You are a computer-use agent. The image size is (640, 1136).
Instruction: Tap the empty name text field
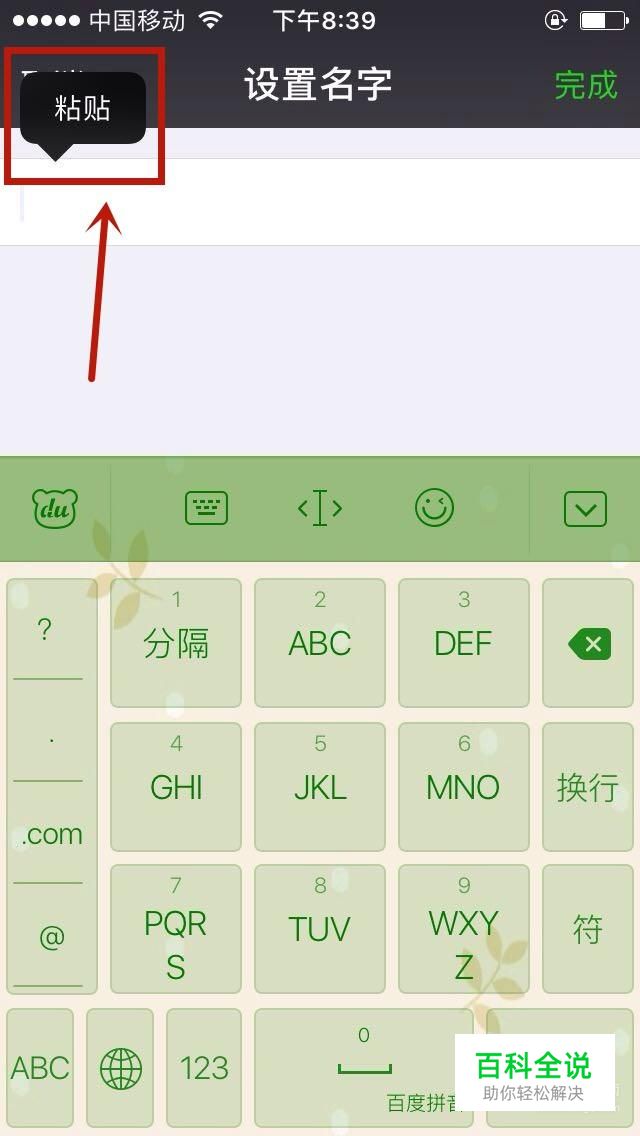coord(320,202)
